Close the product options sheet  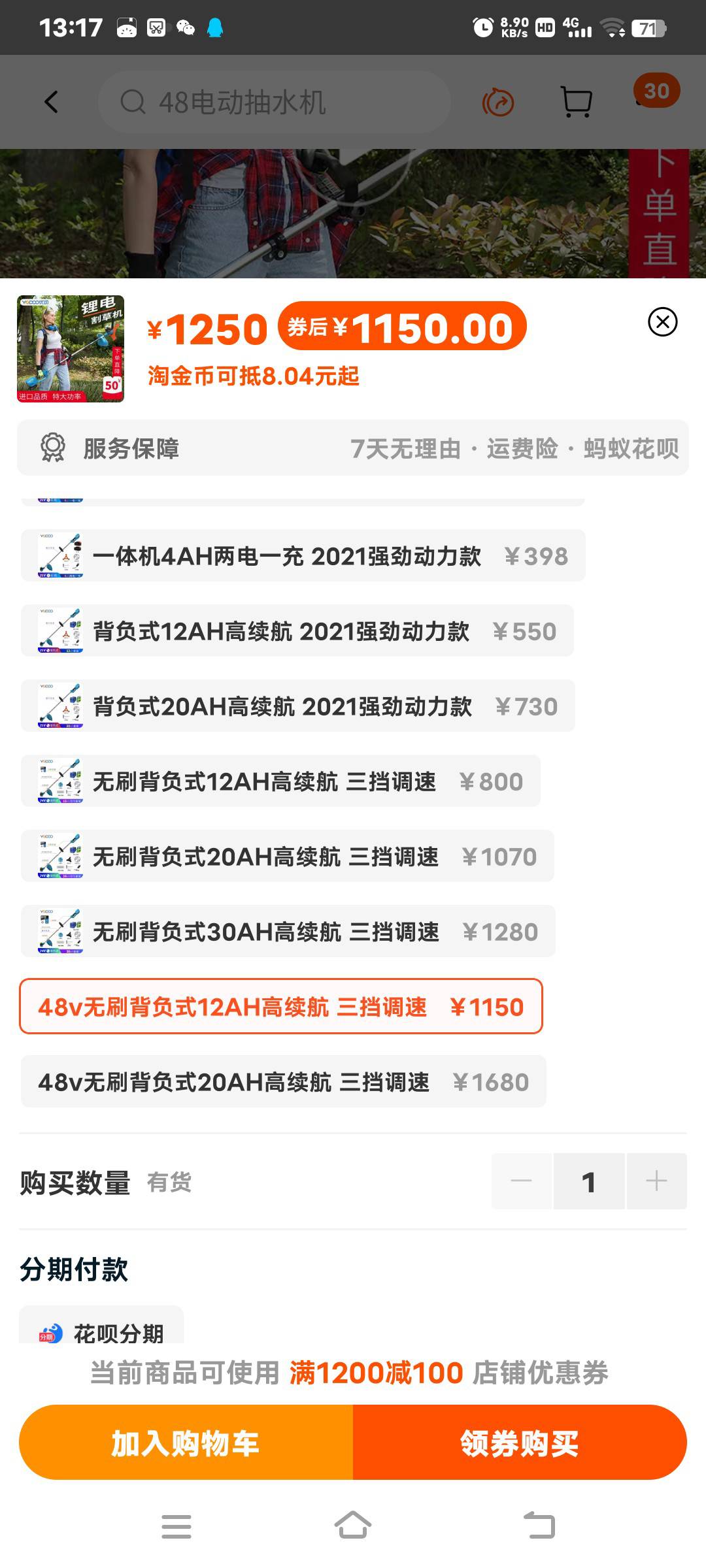662,322
